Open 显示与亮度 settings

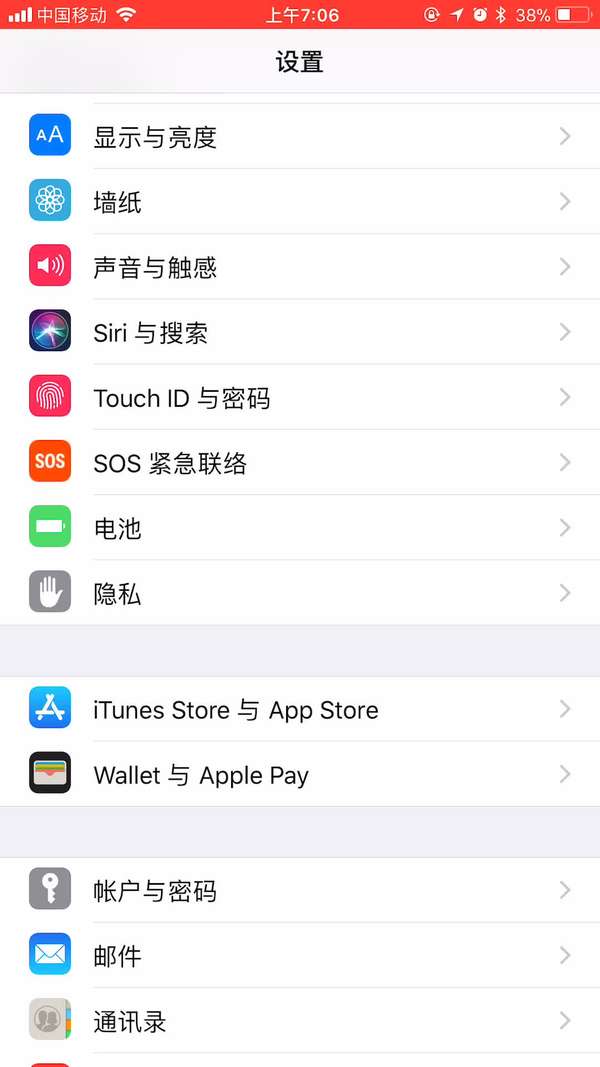[300, 136]
